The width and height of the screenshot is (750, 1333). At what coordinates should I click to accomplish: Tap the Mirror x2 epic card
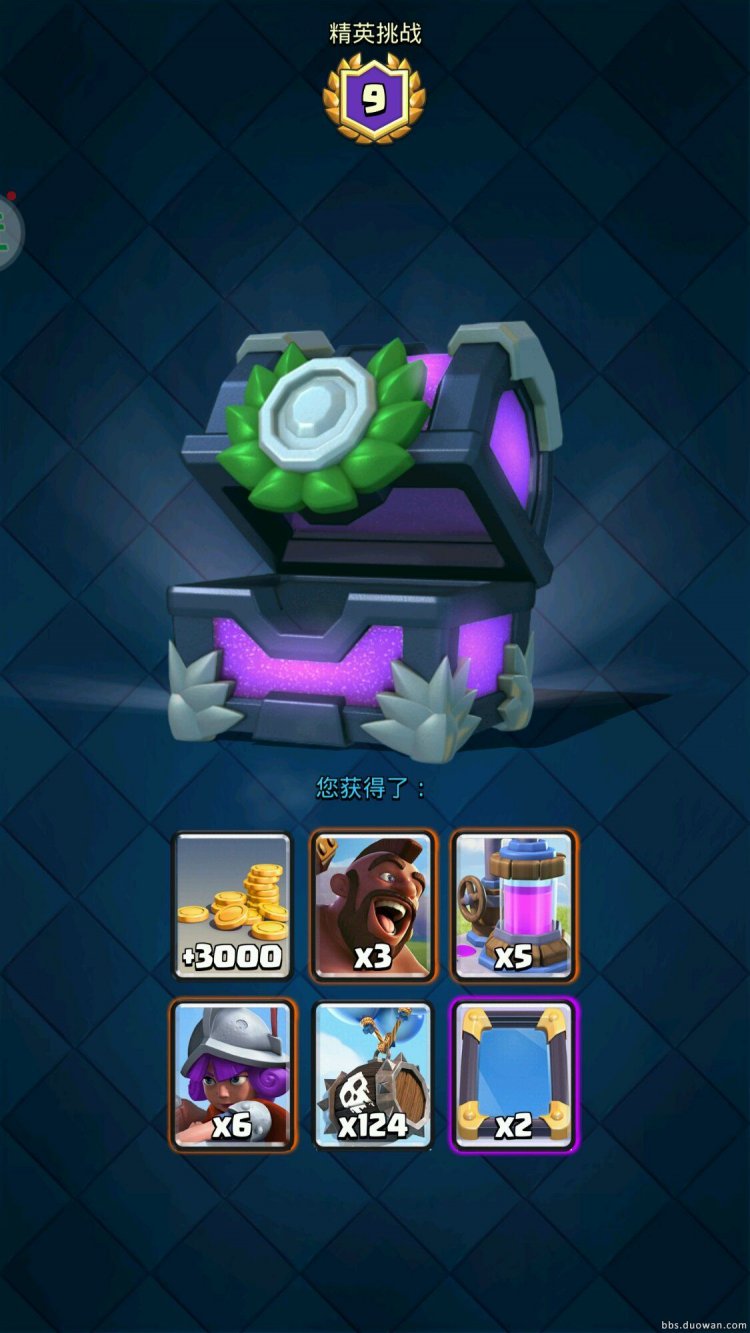point(513,1075)
